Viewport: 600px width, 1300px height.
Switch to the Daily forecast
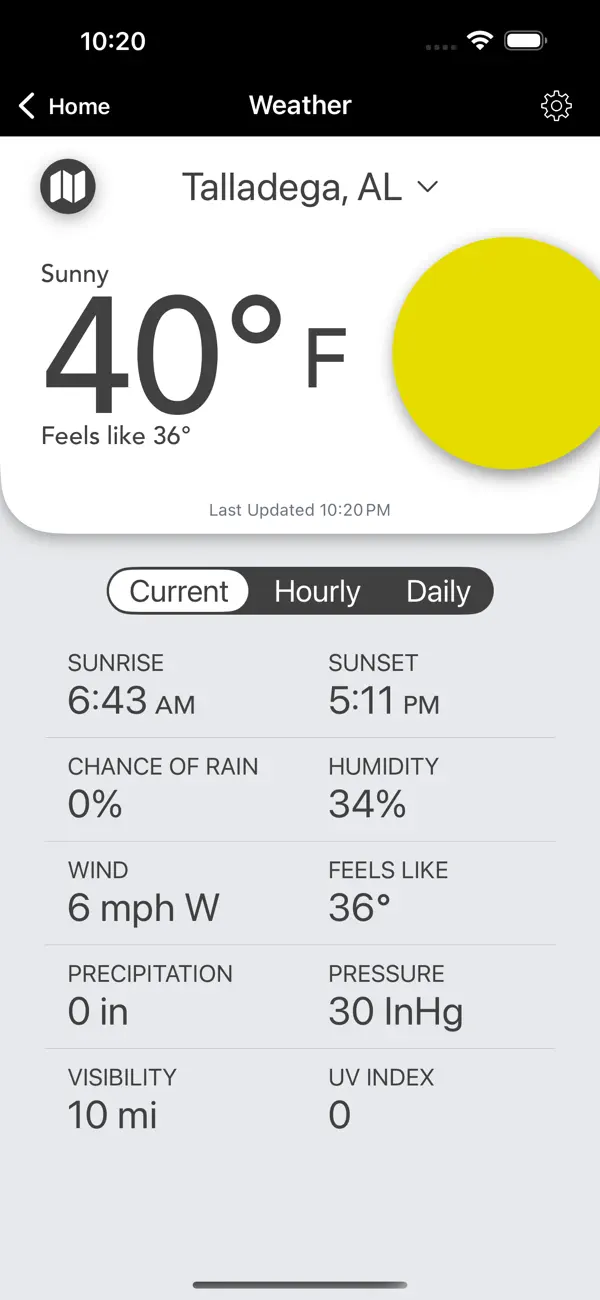click(x=438, y=591)
